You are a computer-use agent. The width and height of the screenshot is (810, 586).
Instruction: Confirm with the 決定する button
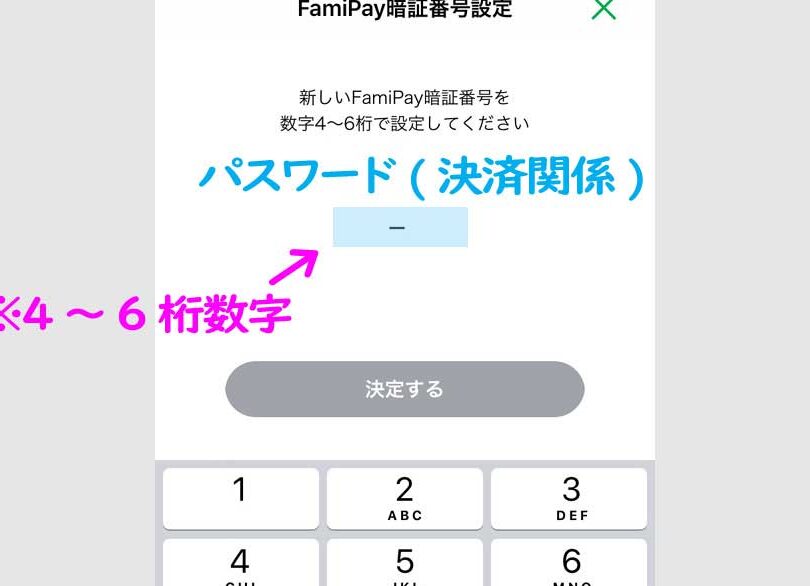click(x=404, y=389)
